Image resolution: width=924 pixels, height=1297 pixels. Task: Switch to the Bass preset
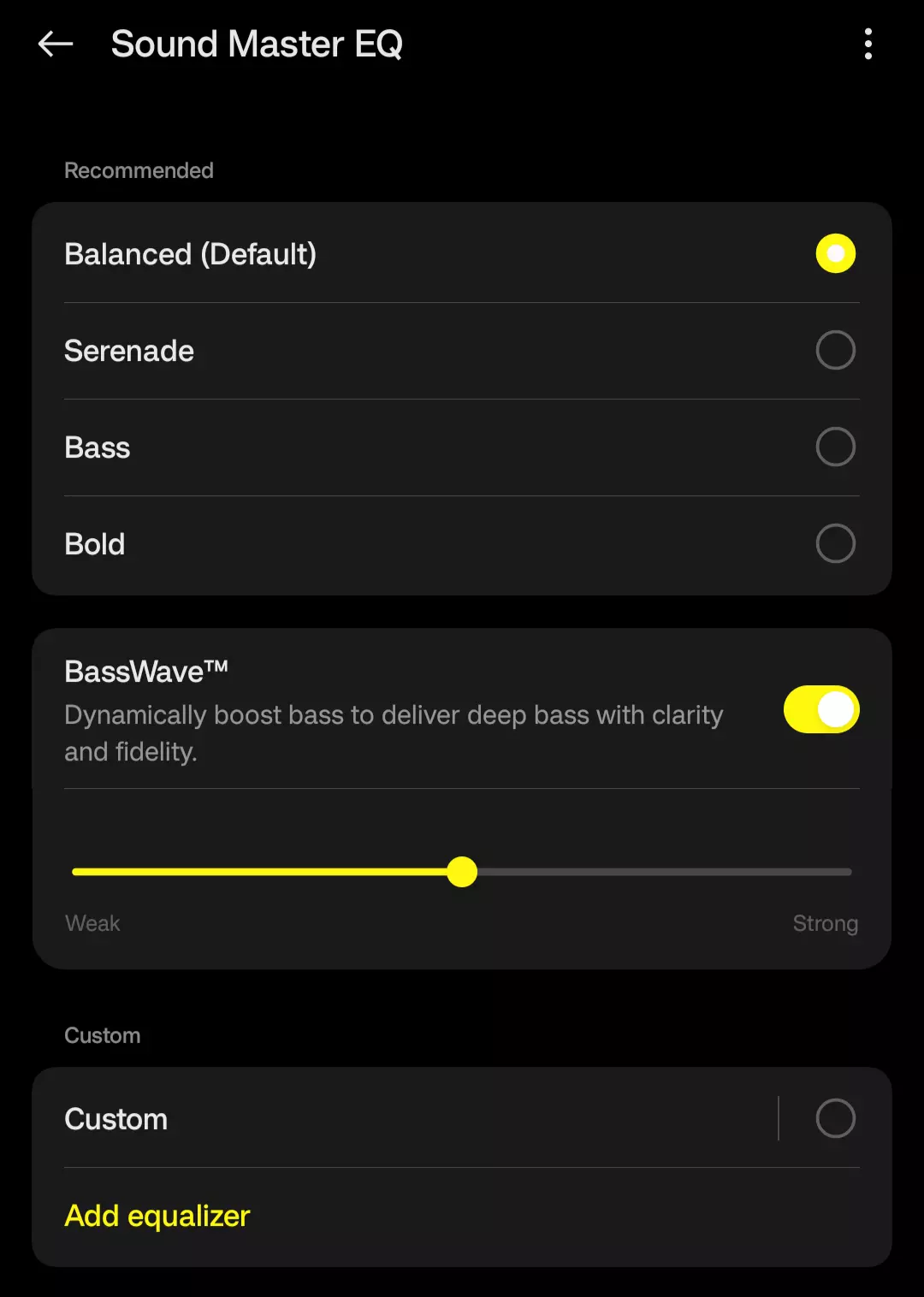click(x=835, y=447)
